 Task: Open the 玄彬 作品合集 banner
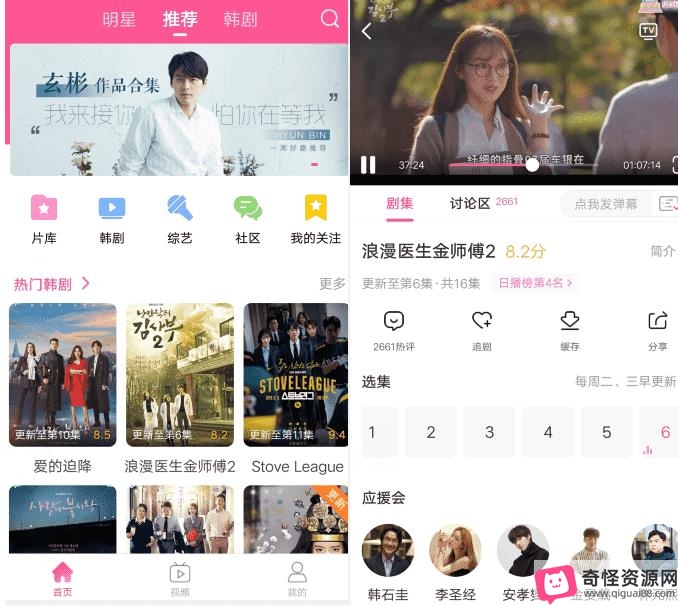point(172,110)
